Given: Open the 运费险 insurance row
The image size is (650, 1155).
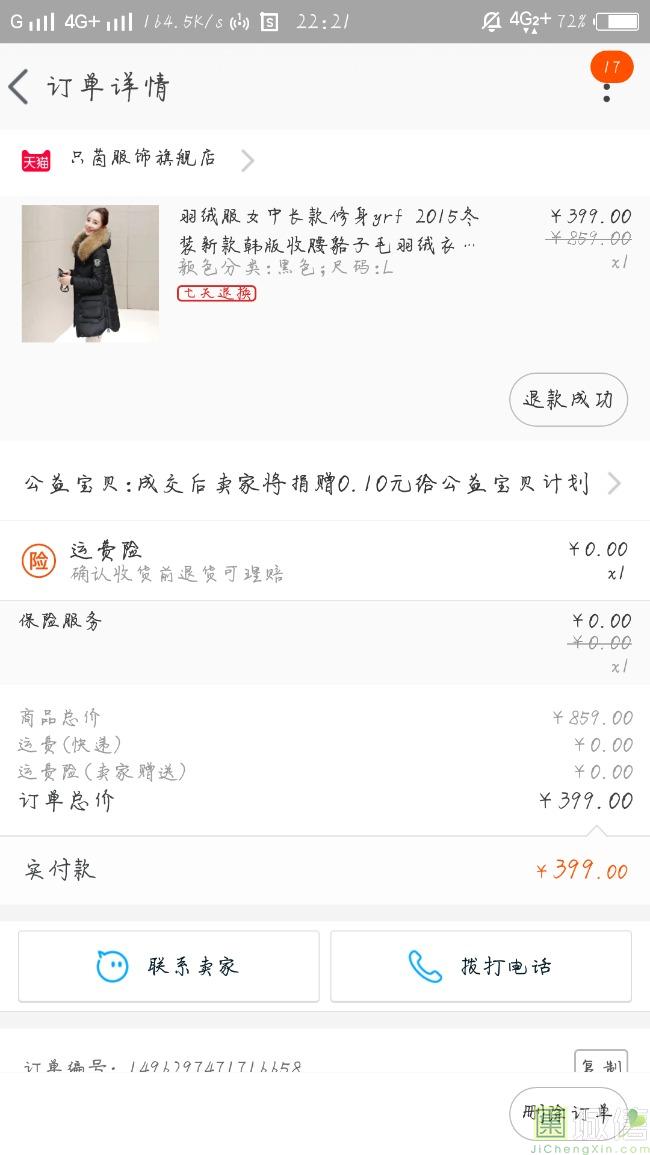Looking at the screenshot, I should (x=325, y=561).
